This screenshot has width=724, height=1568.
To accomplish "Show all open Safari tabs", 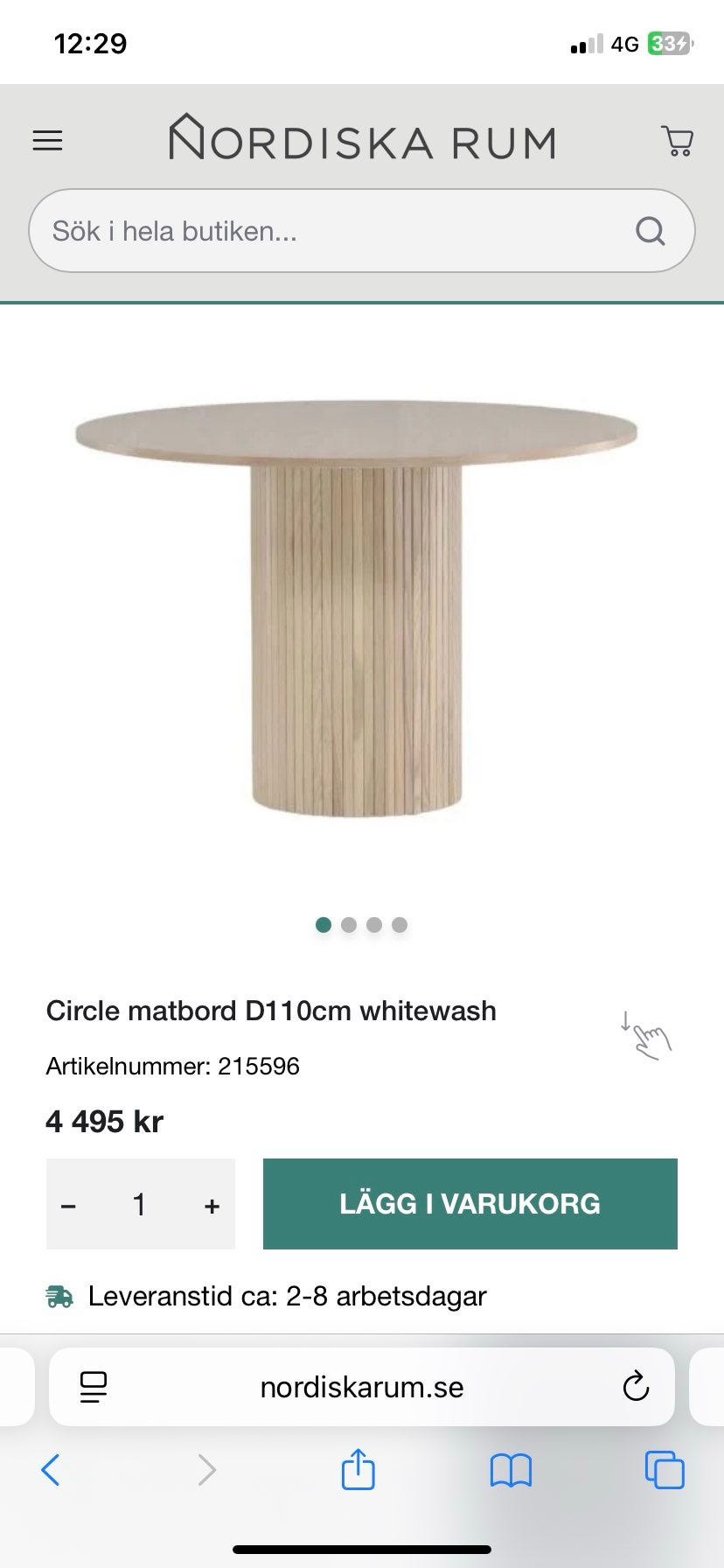I will pyautogui.click(x=665, y=1470).
